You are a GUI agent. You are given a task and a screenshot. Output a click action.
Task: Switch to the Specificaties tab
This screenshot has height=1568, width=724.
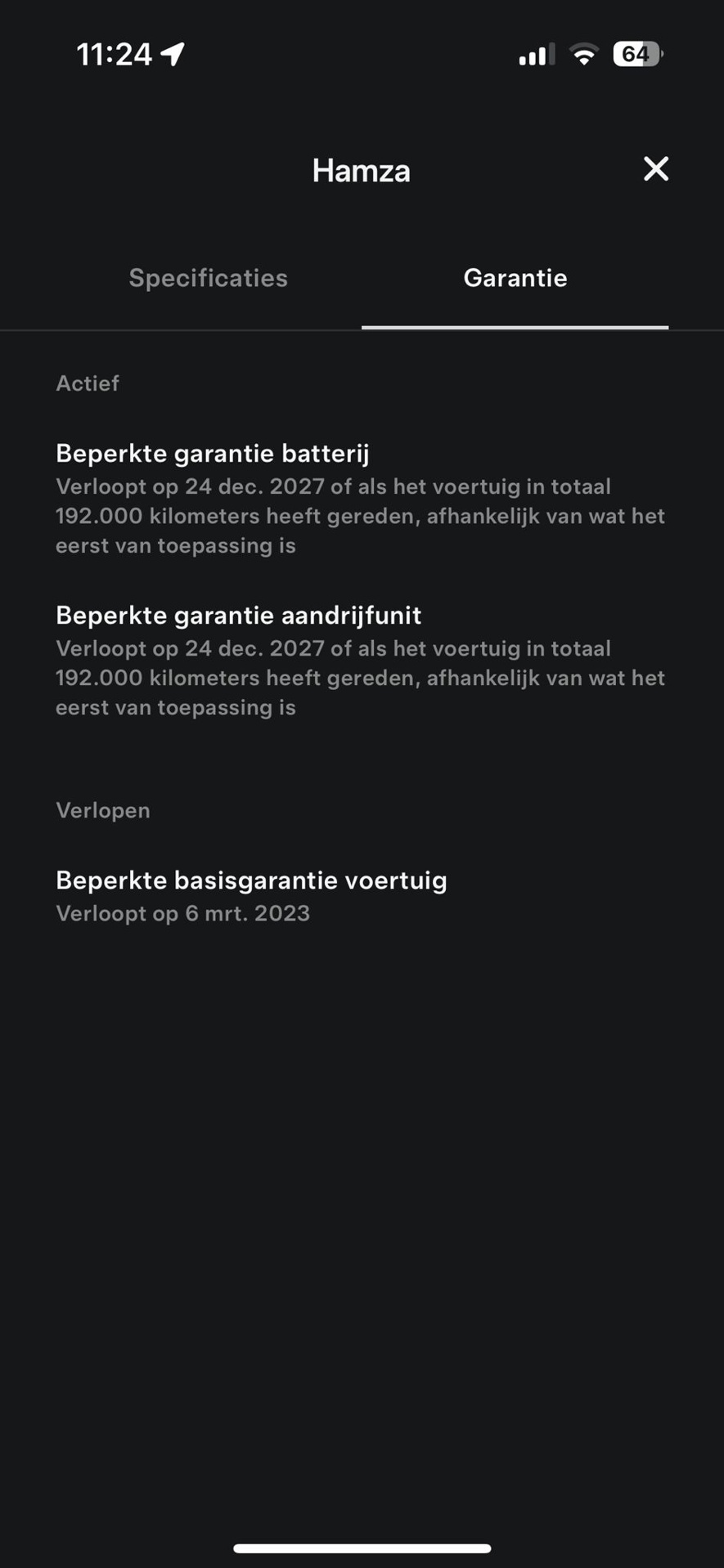(208, 278)
